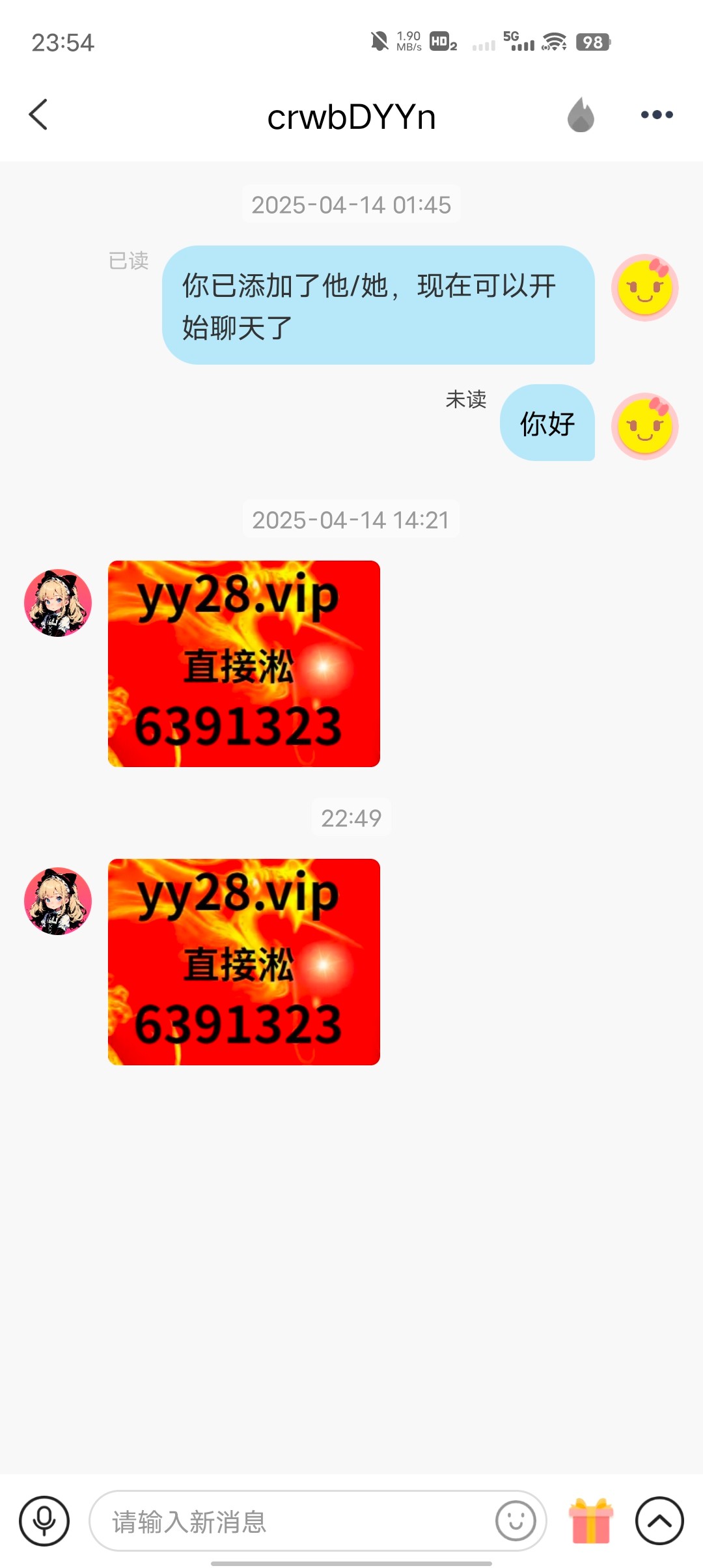Focus the 请输入新消息 message field
This screenshot has width=703, height=1568.
click(293, 1522)
